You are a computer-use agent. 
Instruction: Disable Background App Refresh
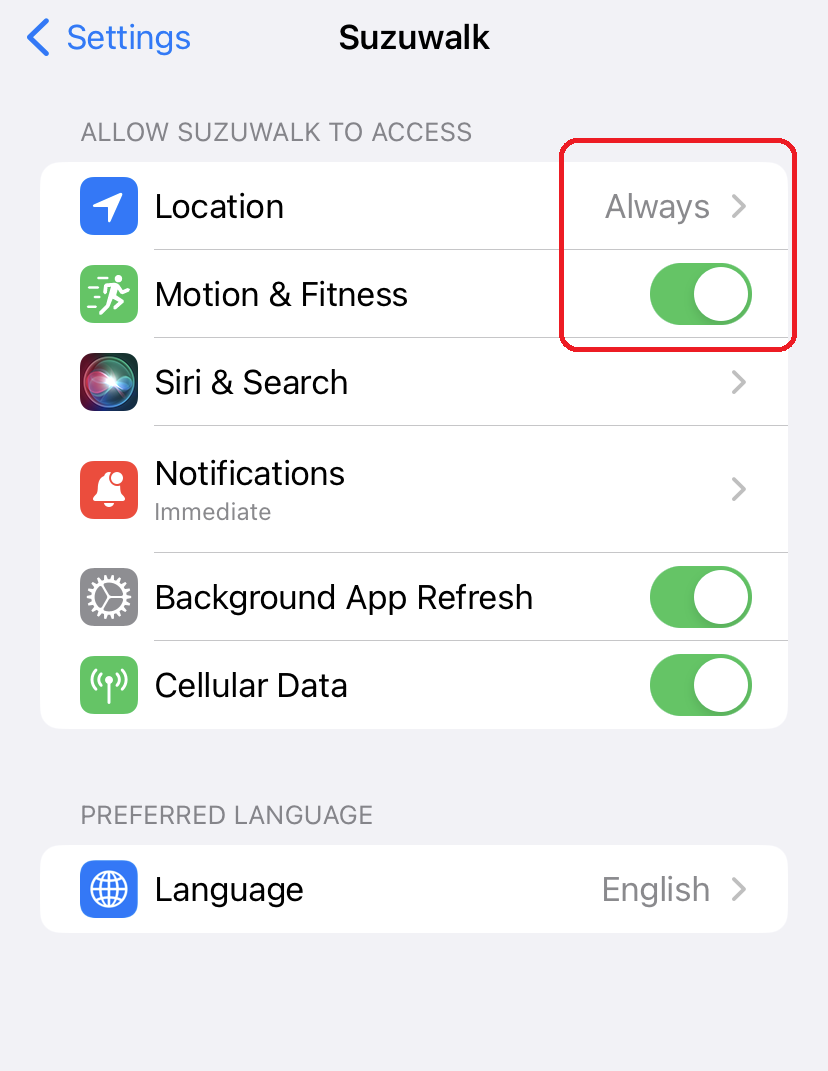(700, 597)
